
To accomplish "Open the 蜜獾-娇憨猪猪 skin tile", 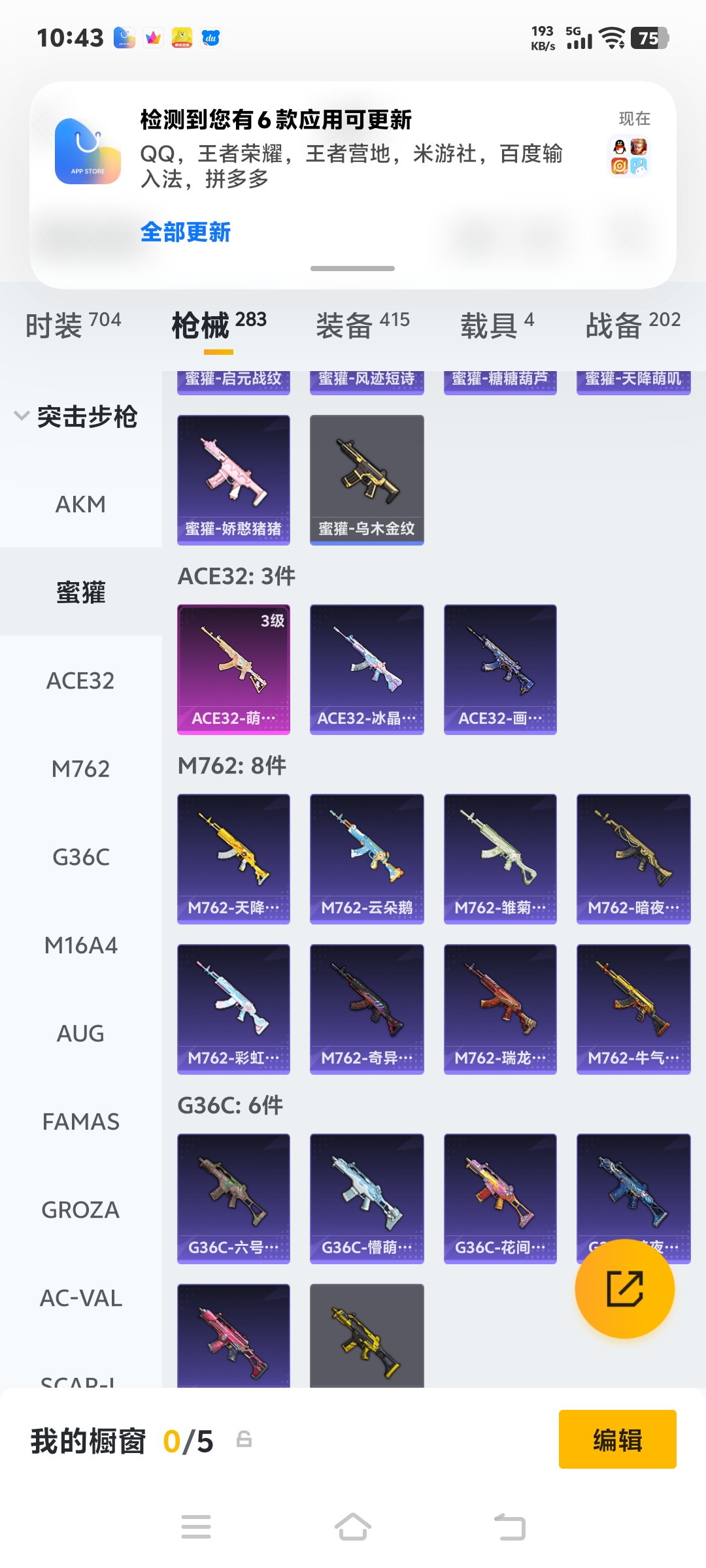I will (233, 480).
